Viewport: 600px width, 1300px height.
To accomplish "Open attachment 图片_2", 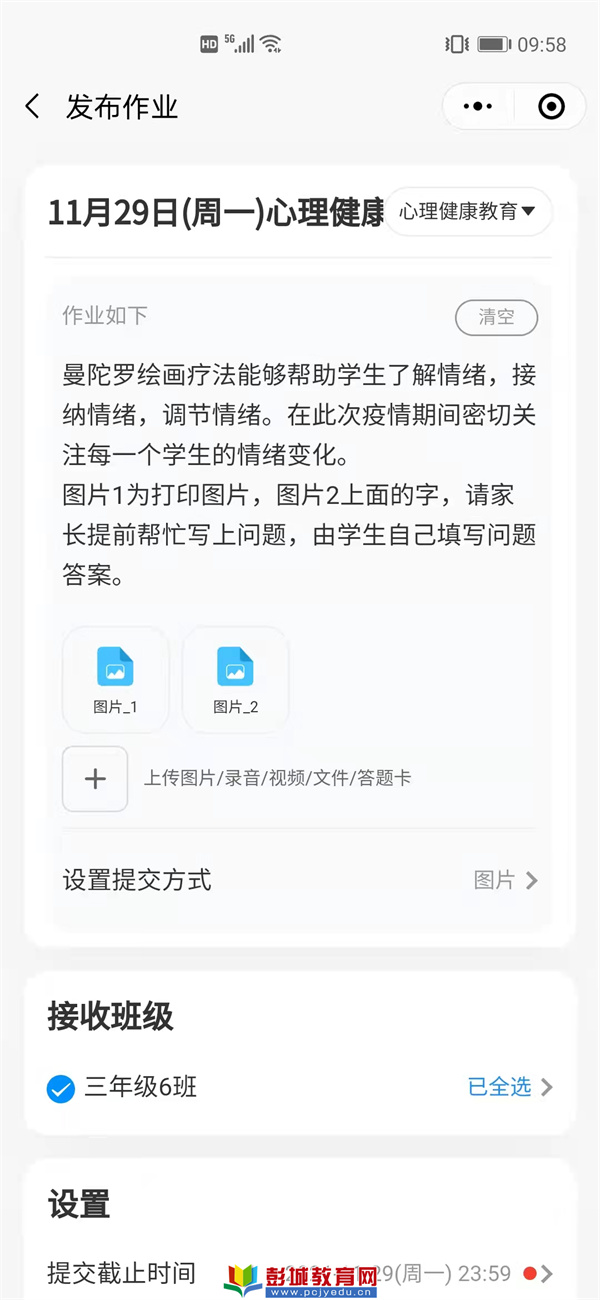I will coord(235,679).
